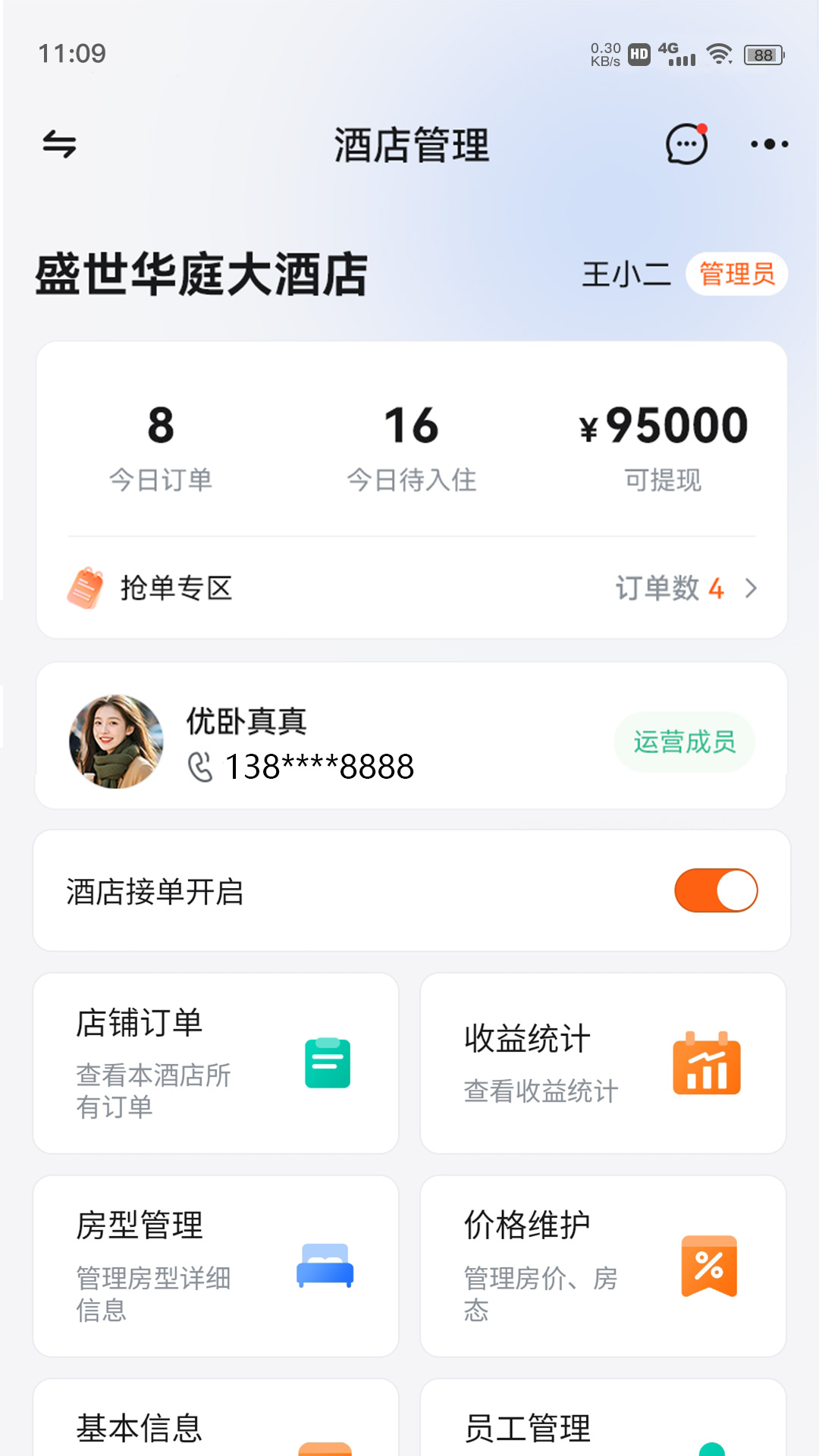Screen dimensions: 819x1456
Task: Disable the 酒店接单开启 switch
Action: [x=716, y=892]
